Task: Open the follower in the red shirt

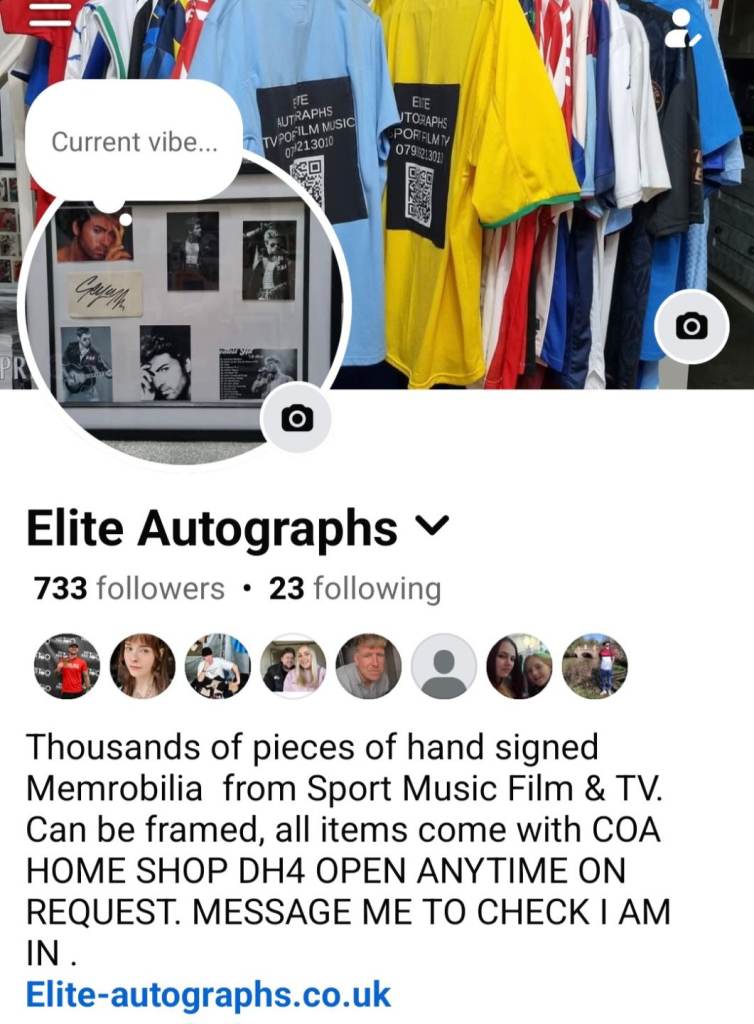Action: 67,665
